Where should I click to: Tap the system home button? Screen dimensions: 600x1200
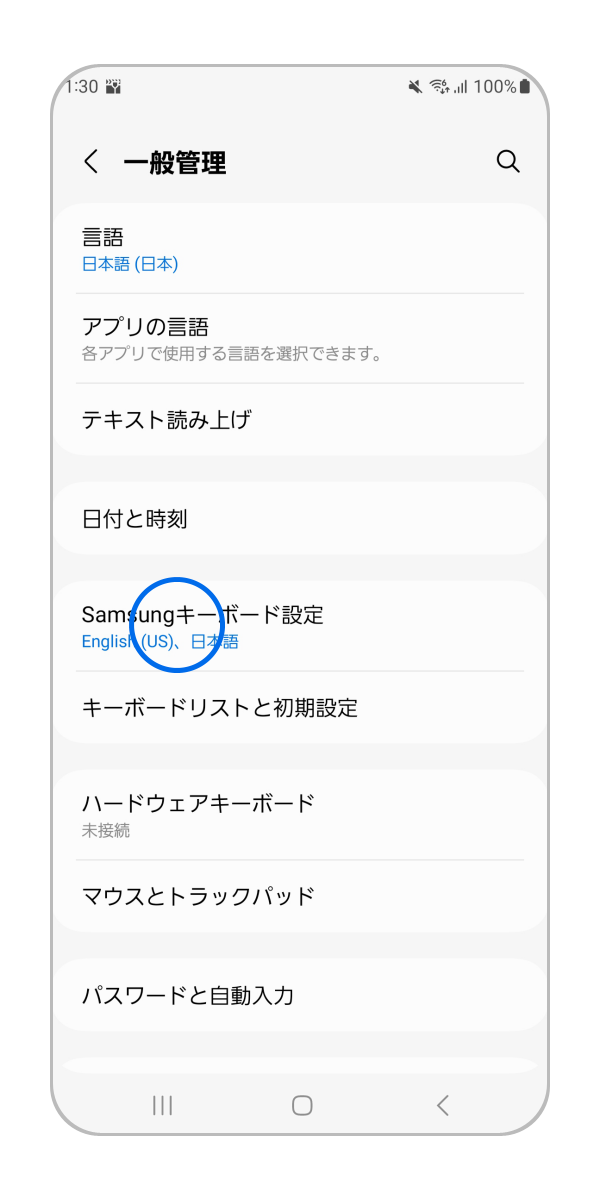[302, 1105]
